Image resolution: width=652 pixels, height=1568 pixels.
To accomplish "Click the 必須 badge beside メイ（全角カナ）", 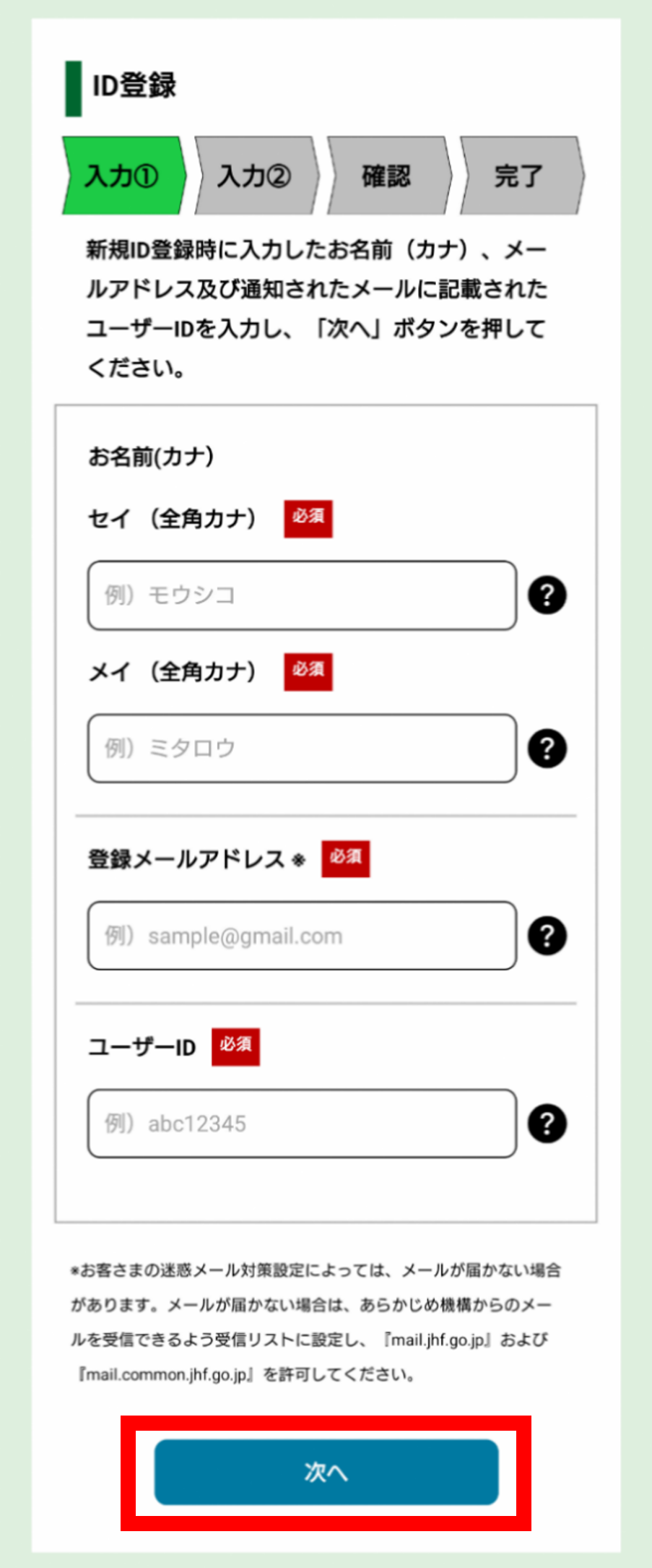I will 308,671.
